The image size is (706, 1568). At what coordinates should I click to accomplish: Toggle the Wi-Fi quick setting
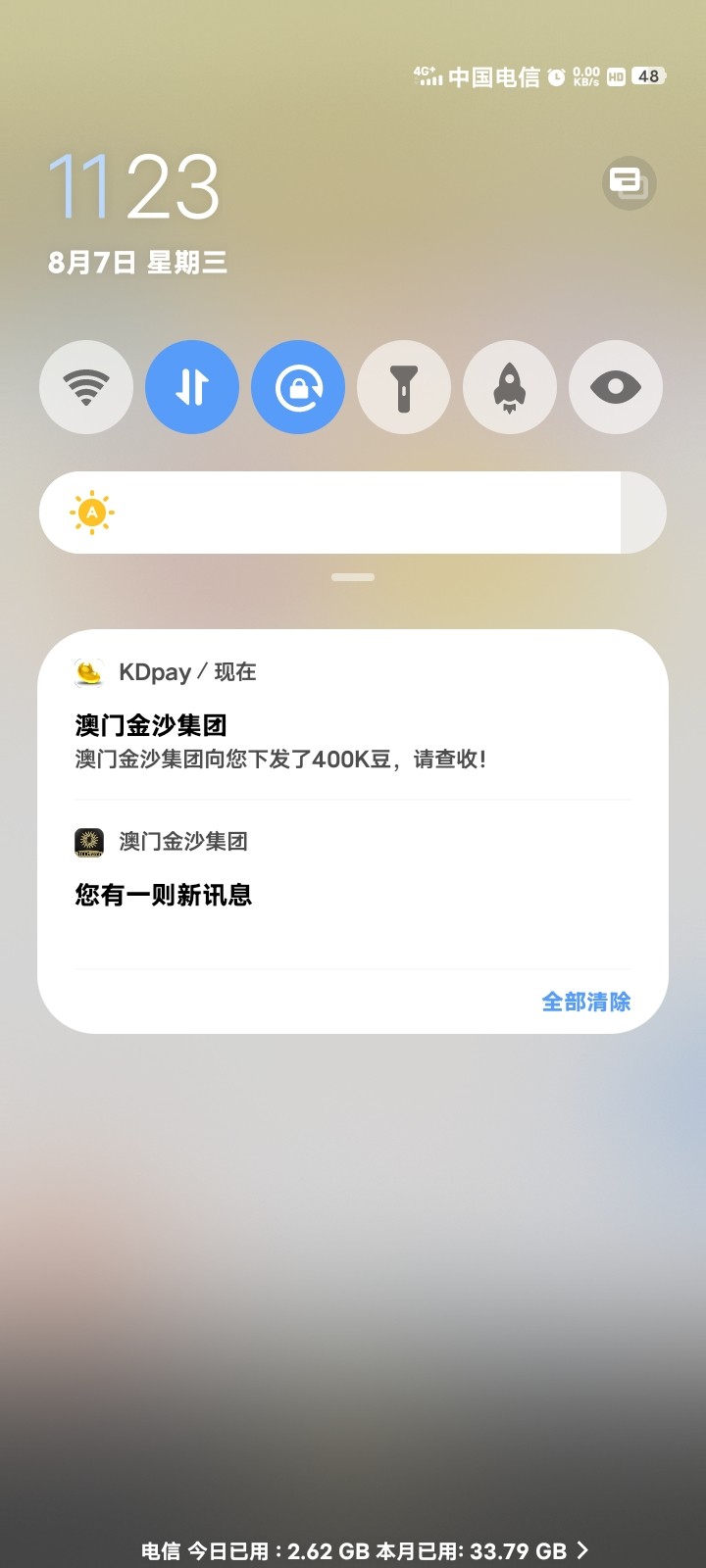point(86,387)
